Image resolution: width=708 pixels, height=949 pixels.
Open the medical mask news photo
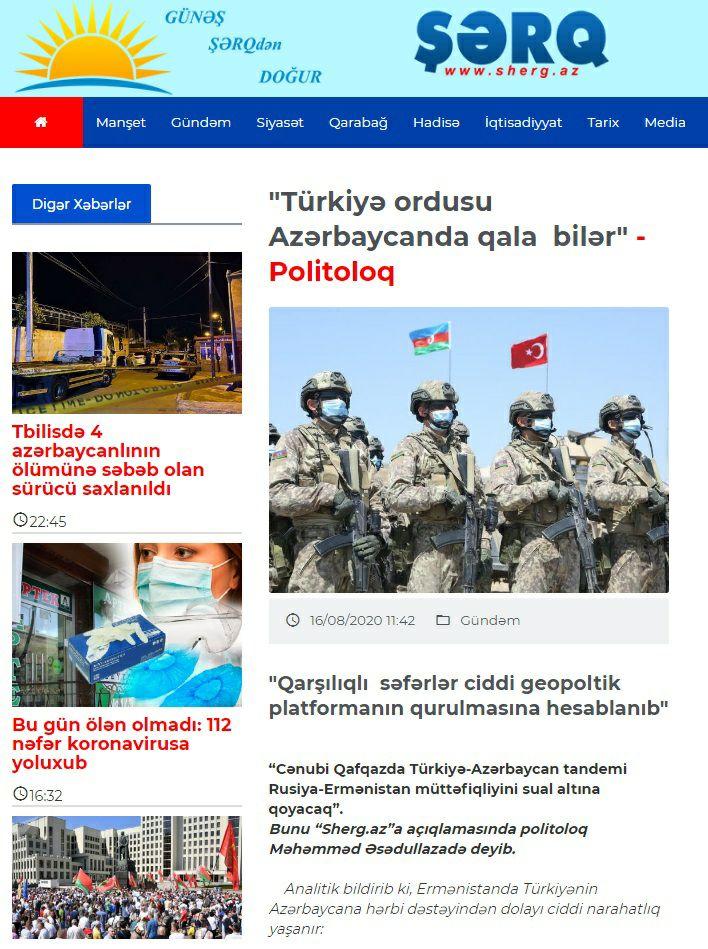pos(127,625)
